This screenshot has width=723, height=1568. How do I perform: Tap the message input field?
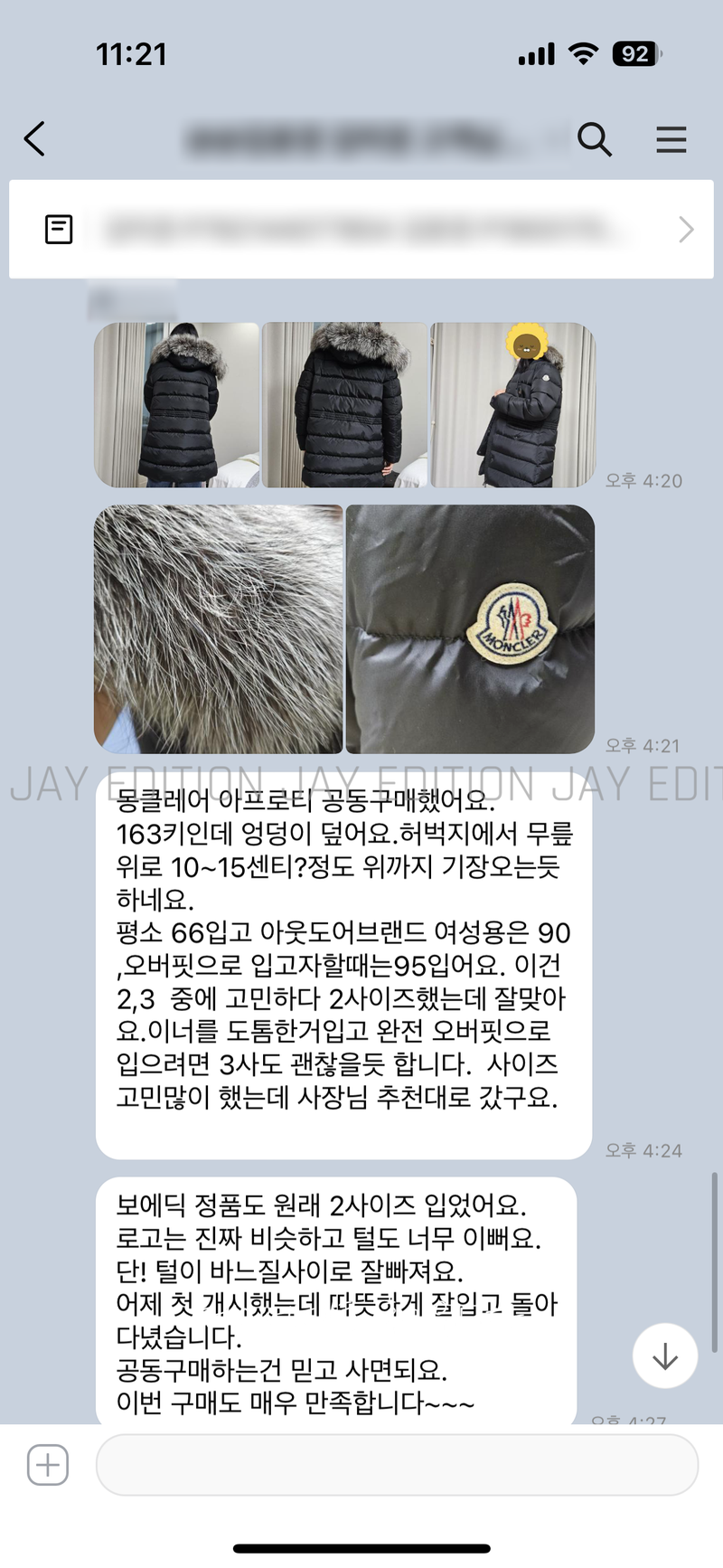pos(396,1465)
